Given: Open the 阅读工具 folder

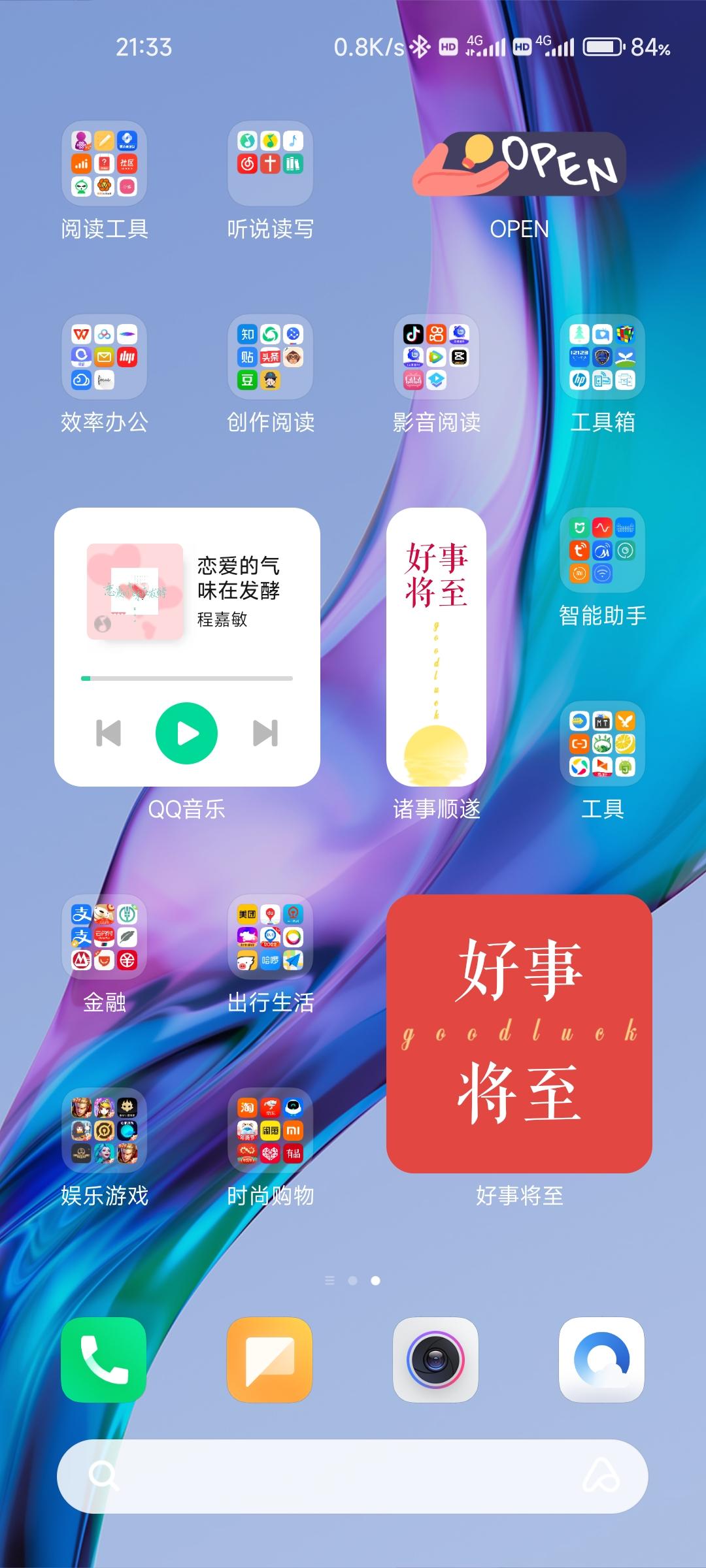Looking at the screenshot, I should (x=104, y=163).
